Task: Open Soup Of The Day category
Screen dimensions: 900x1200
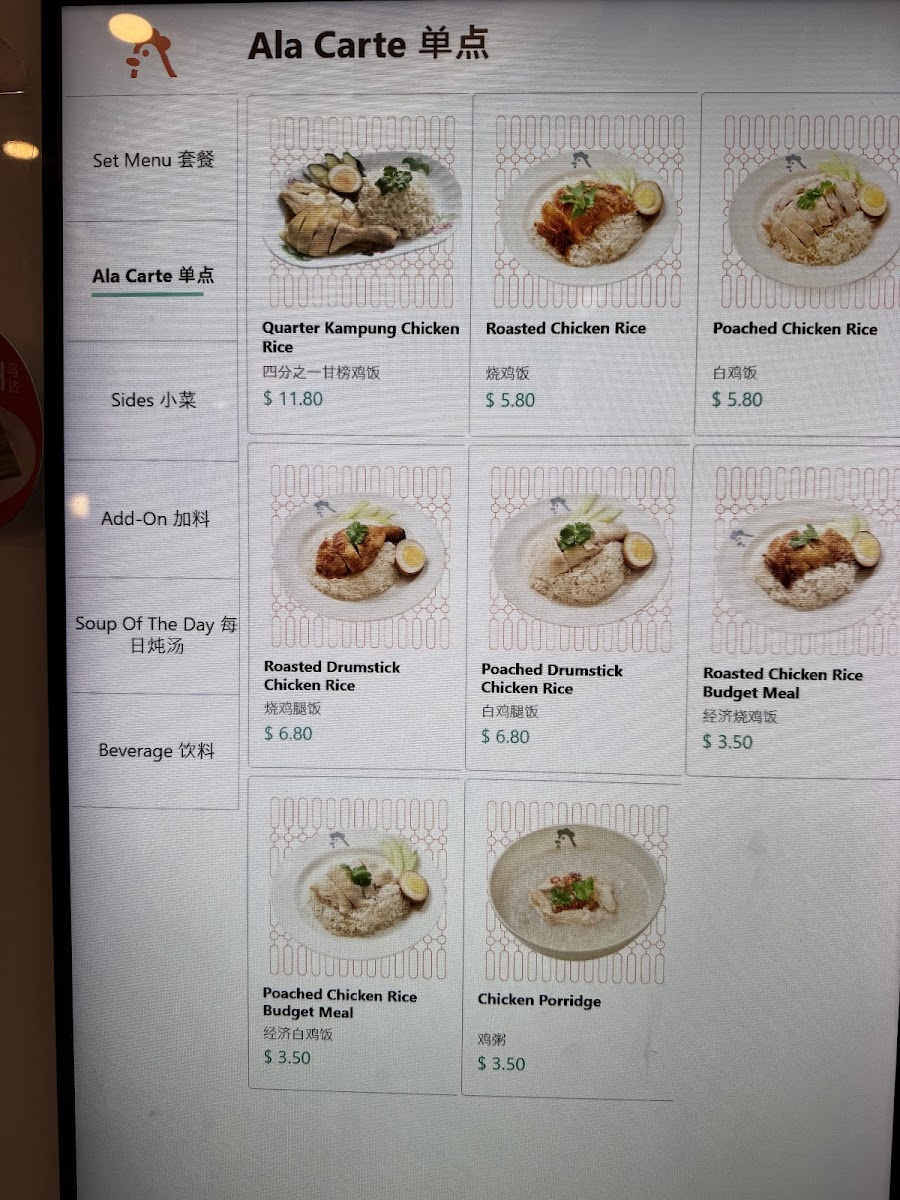Action: [x=155, y=634]
